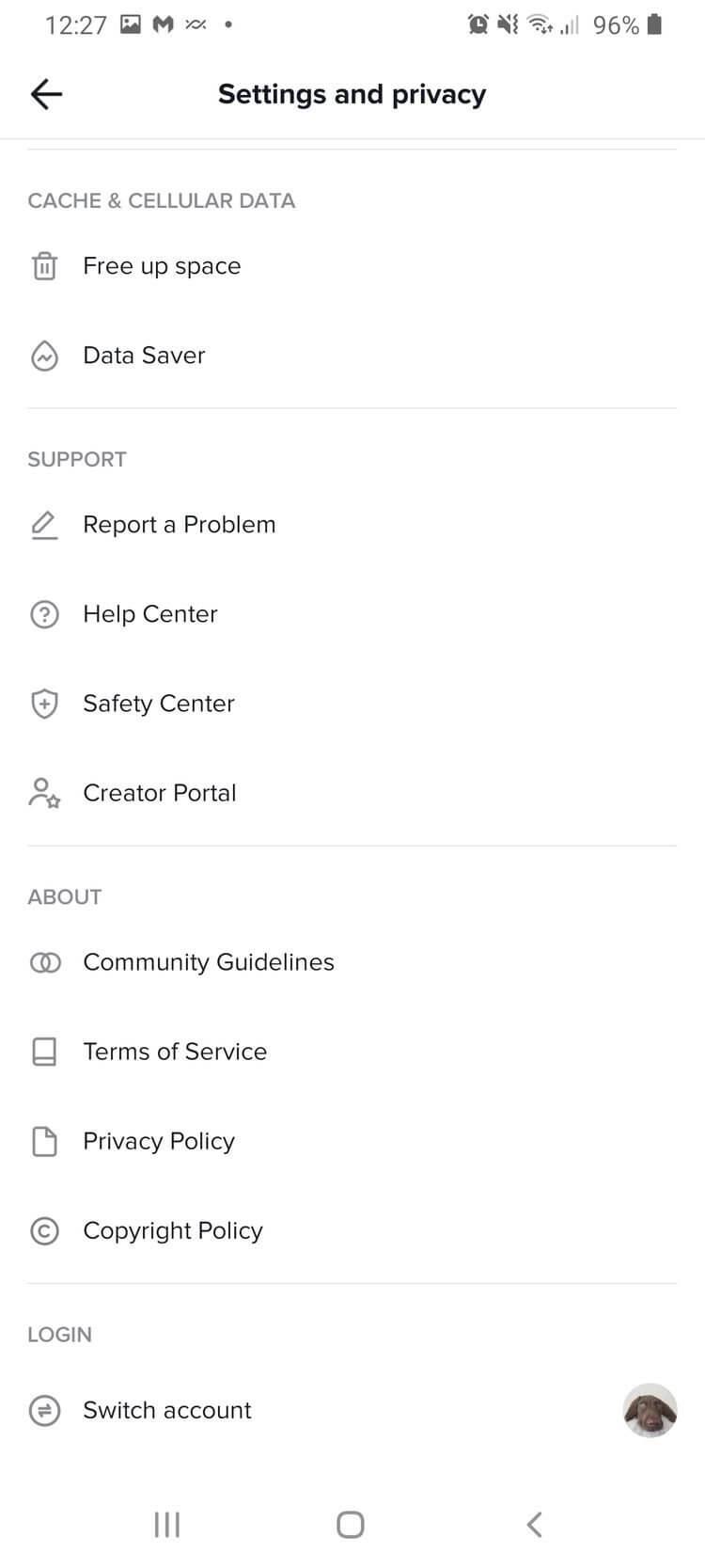Open Creator Portal
Image resolution: width=705 pixels, height=1568 pixels.
click(352, 793)
